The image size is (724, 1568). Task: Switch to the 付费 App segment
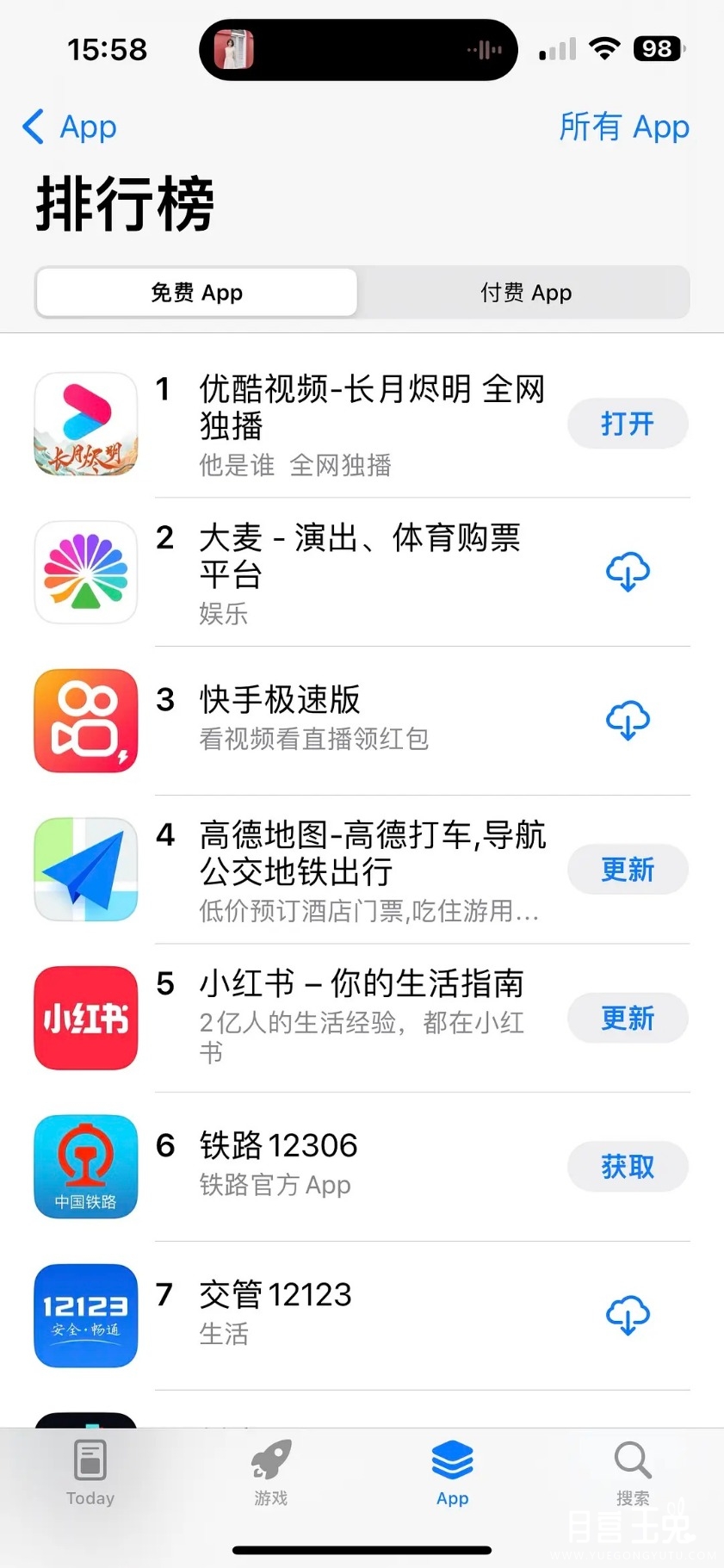click(x=525, y=293)
